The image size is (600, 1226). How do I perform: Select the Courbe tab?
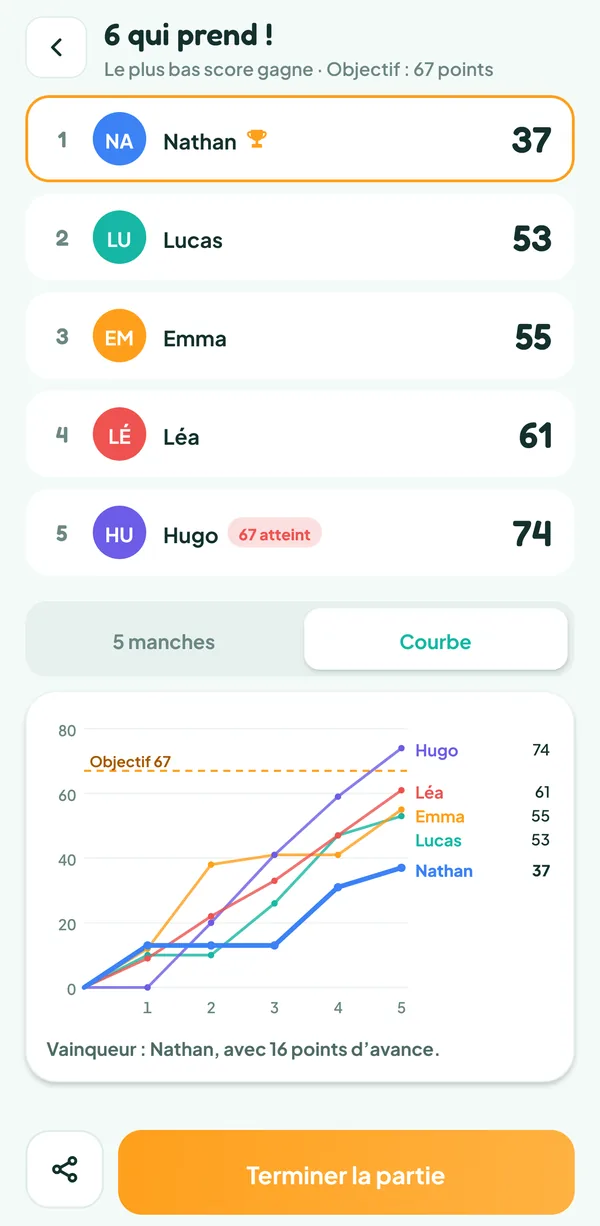(x=435, y=640)
